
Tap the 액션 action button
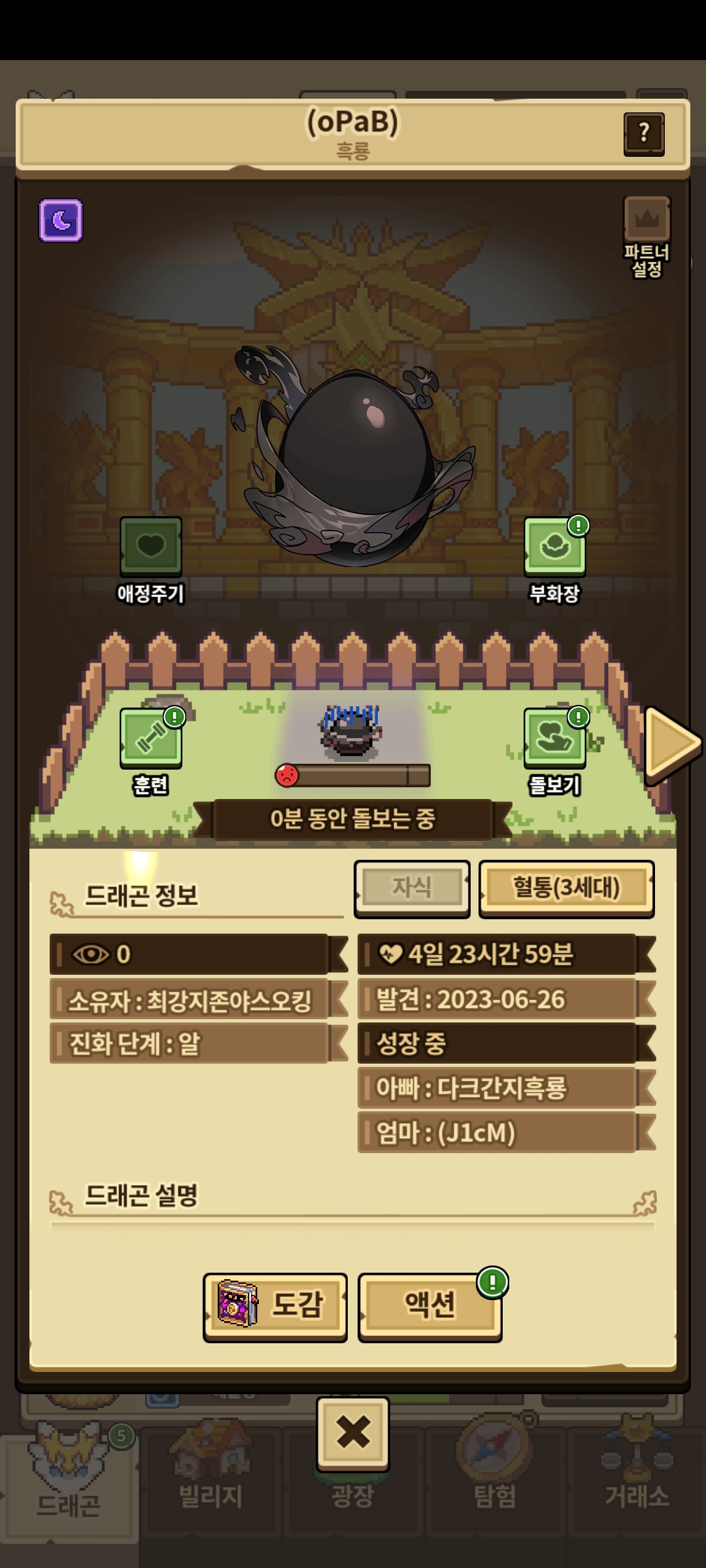tap(430, 1307)
